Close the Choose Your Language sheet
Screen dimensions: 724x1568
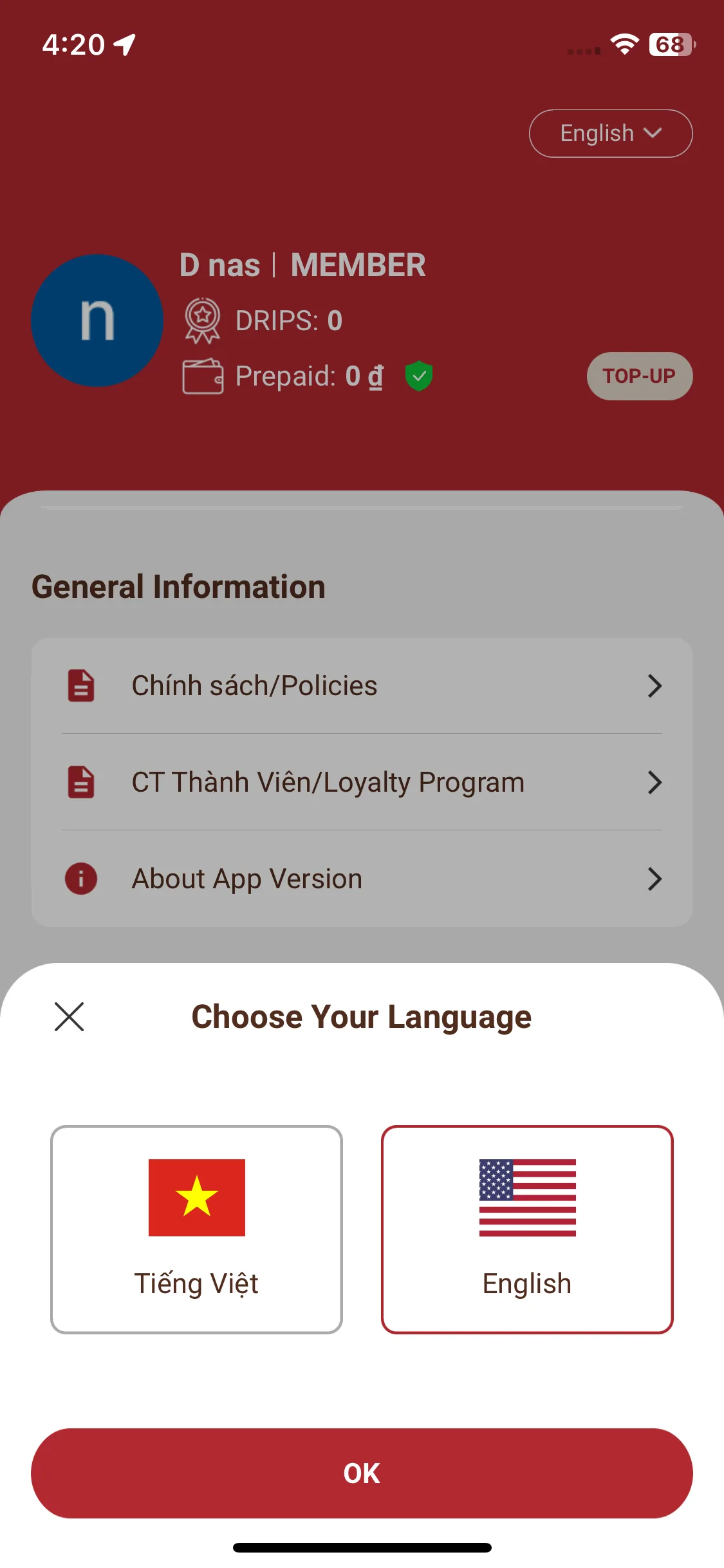point(70,1017)
